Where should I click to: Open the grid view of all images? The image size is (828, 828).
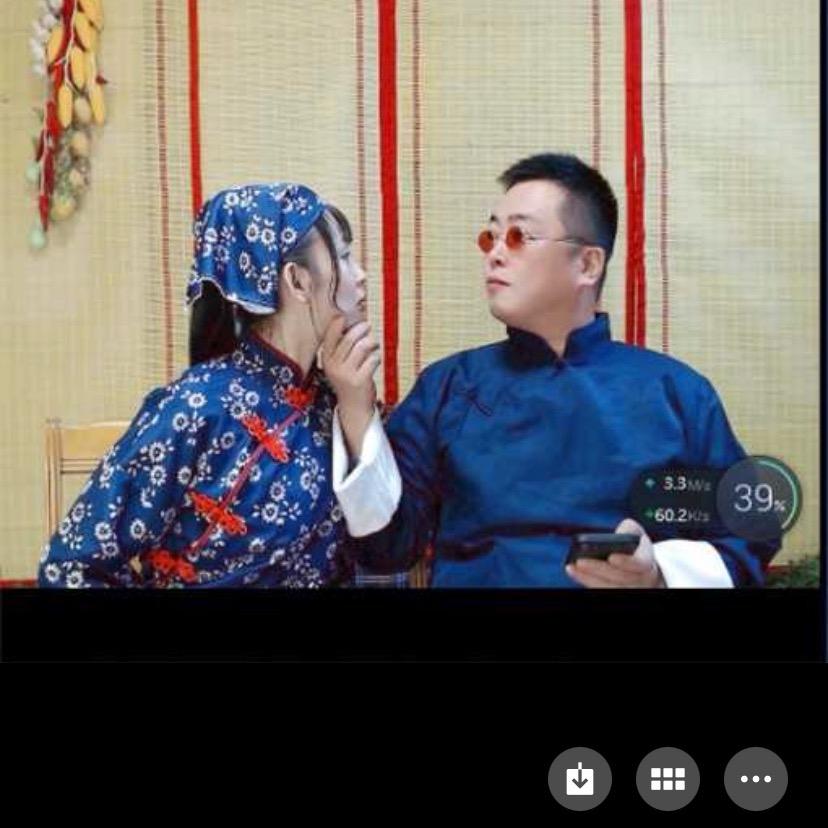tap(668, 779)
